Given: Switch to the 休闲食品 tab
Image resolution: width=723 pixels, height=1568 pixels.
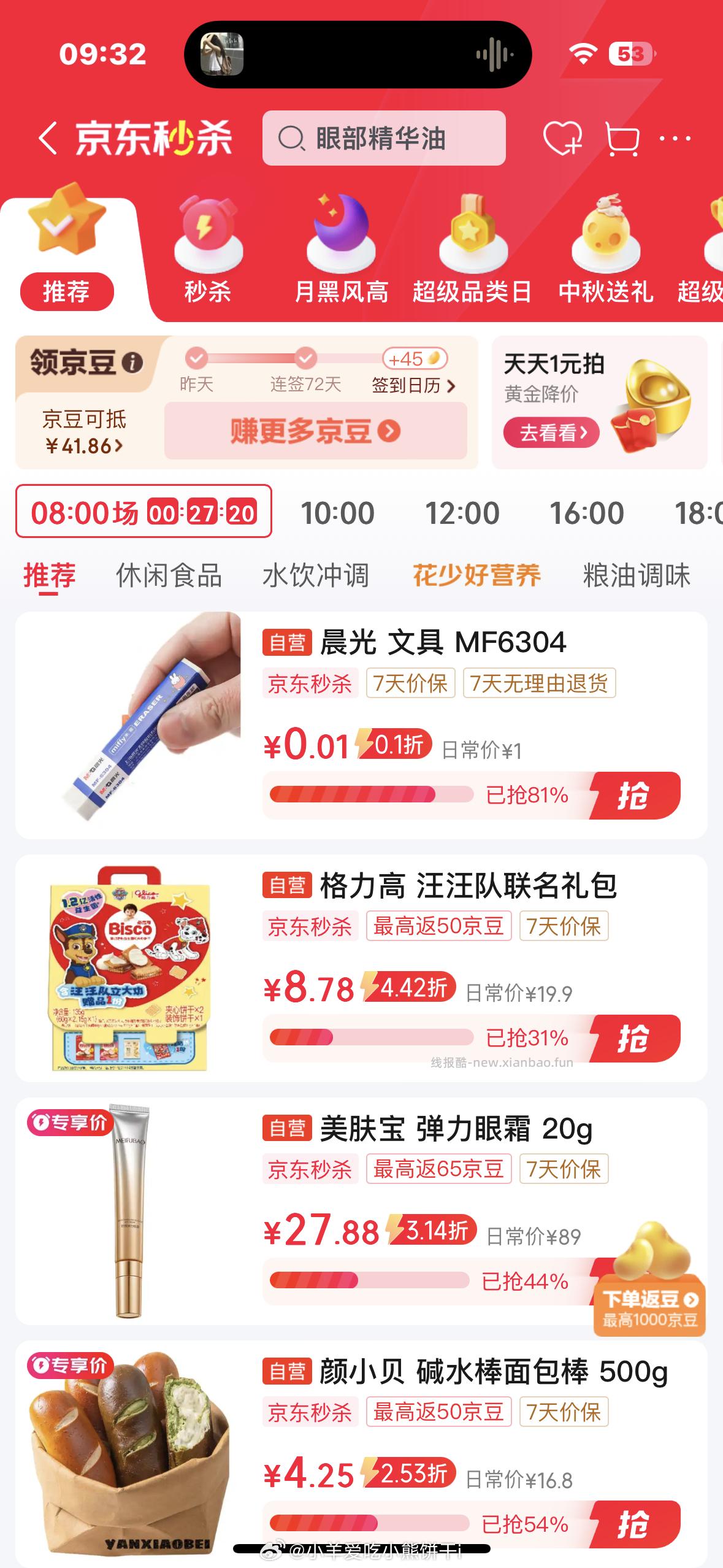Looking at the screenshot, I should coord(169,575).
